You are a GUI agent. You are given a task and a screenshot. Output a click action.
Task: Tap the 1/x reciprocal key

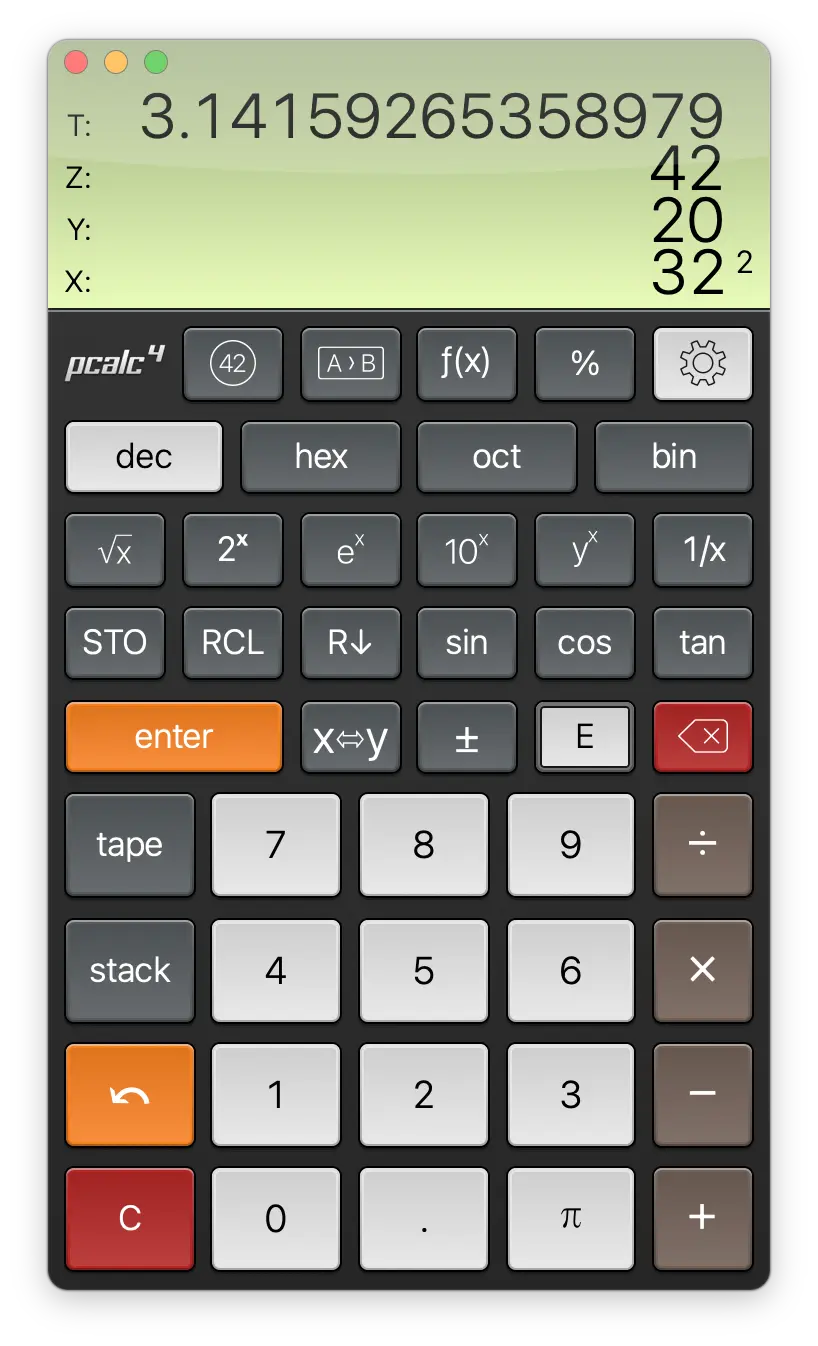click(x=702, y=550)
